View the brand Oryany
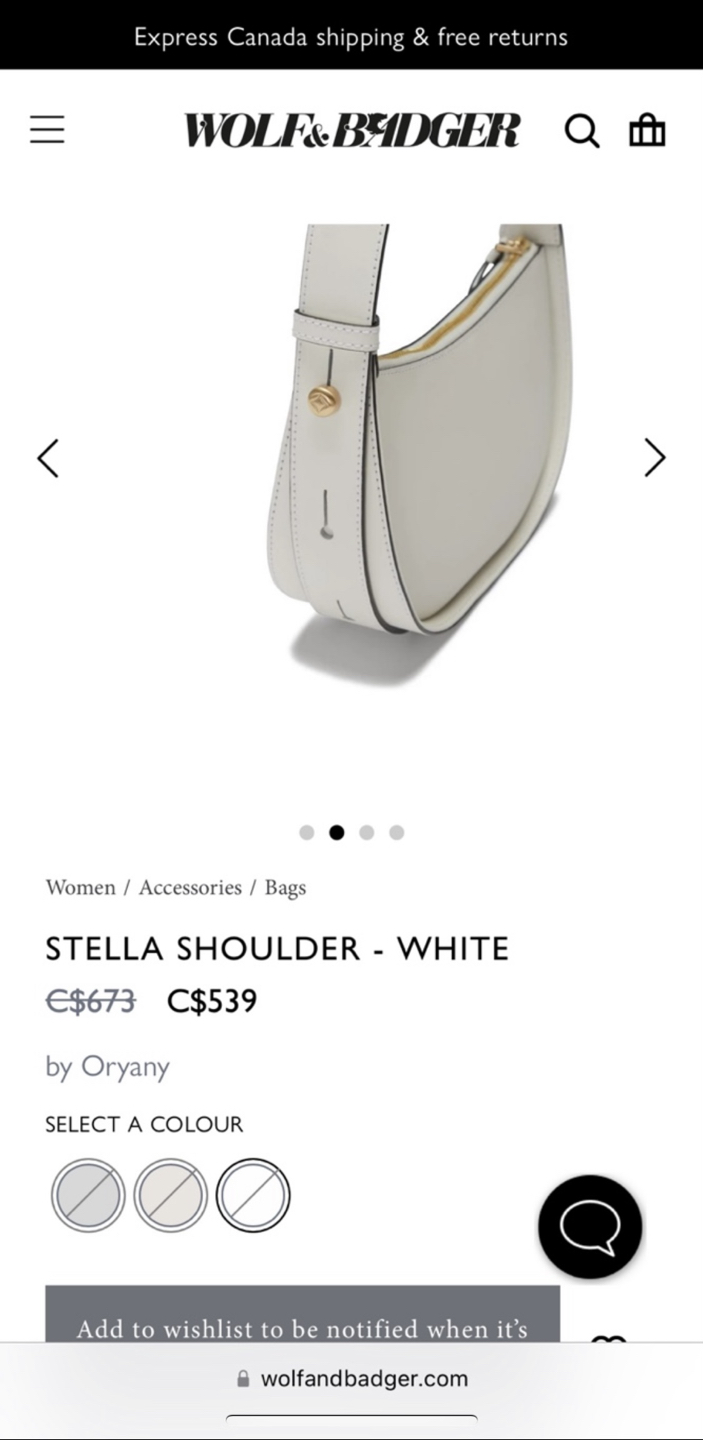Image resolution: width=703 pixels, height=1440 pixels. tap(125, 1067)
